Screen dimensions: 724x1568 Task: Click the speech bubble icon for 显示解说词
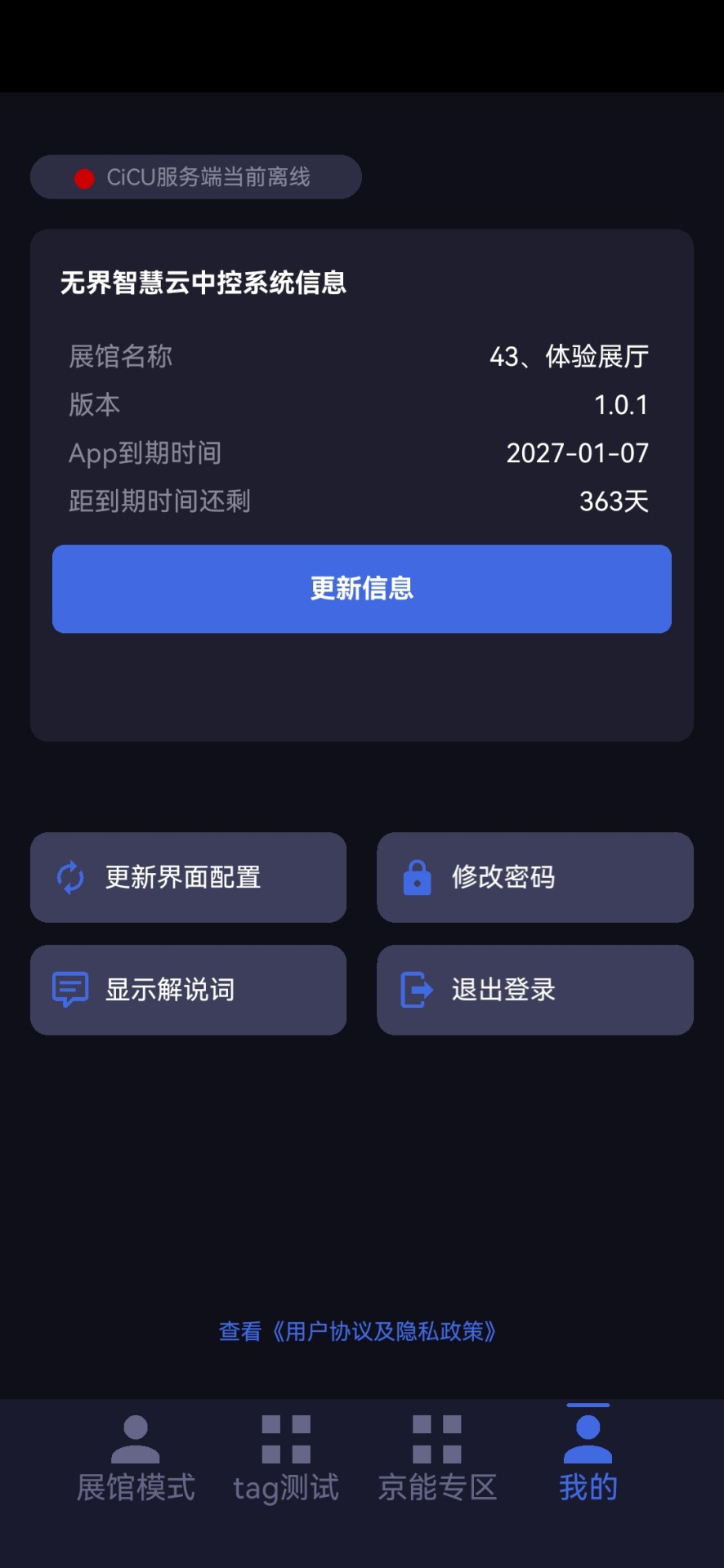(x=70, y=990)
